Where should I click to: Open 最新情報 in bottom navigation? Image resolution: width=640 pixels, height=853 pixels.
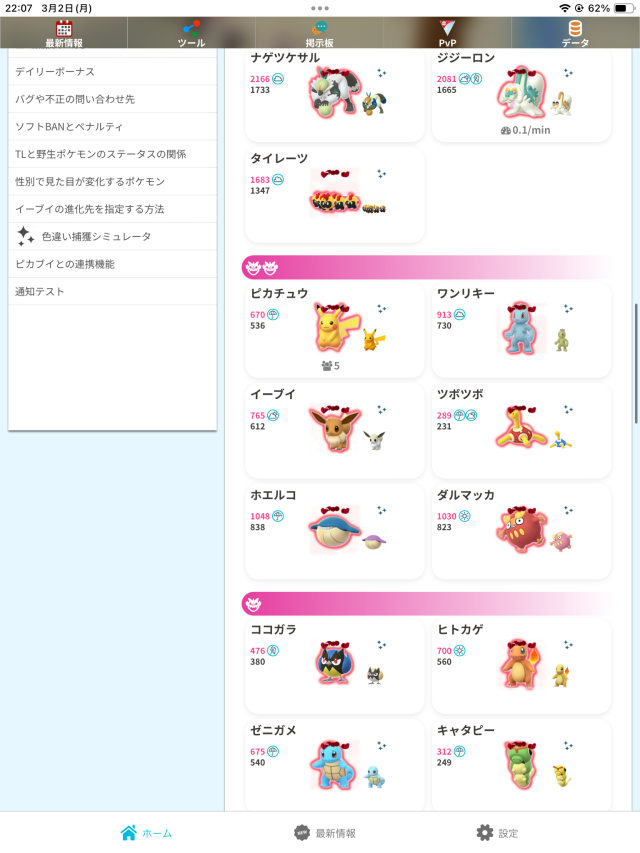click(x=325, y=833)
